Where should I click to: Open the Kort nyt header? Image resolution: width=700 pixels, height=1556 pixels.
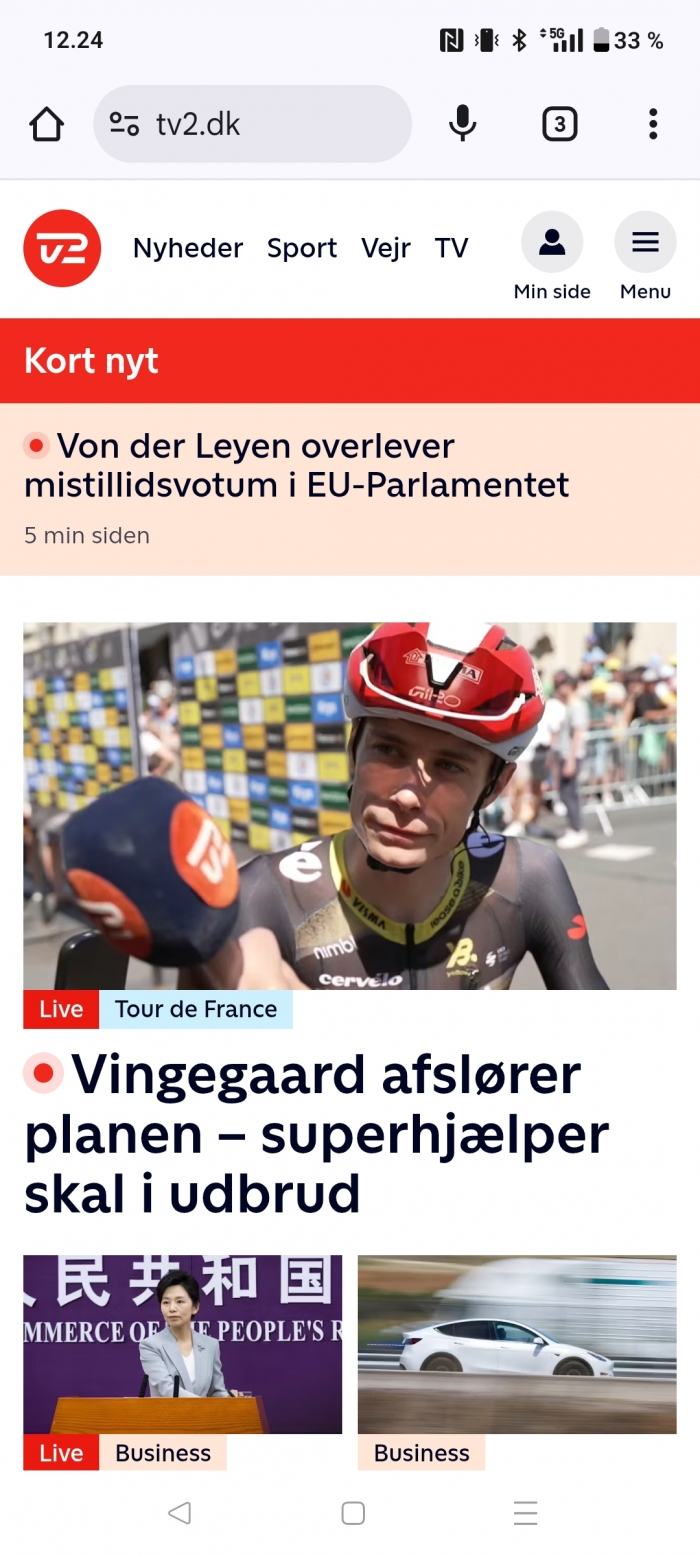tap(92, 361)
